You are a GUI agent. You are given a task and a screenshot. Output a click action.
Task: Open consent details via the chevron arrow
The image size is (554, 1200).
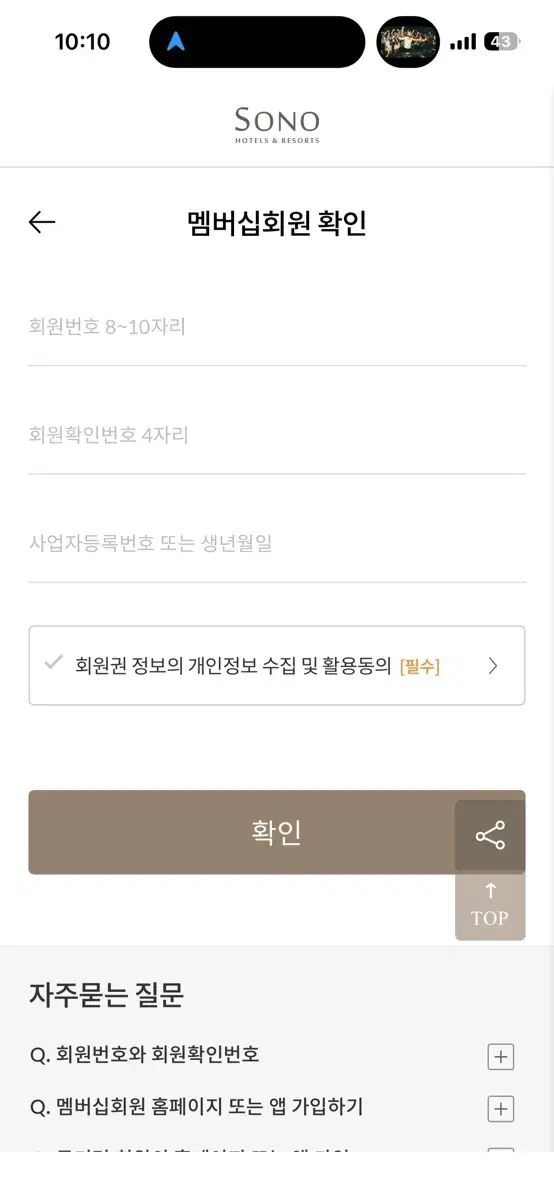[x=492, y=666]
